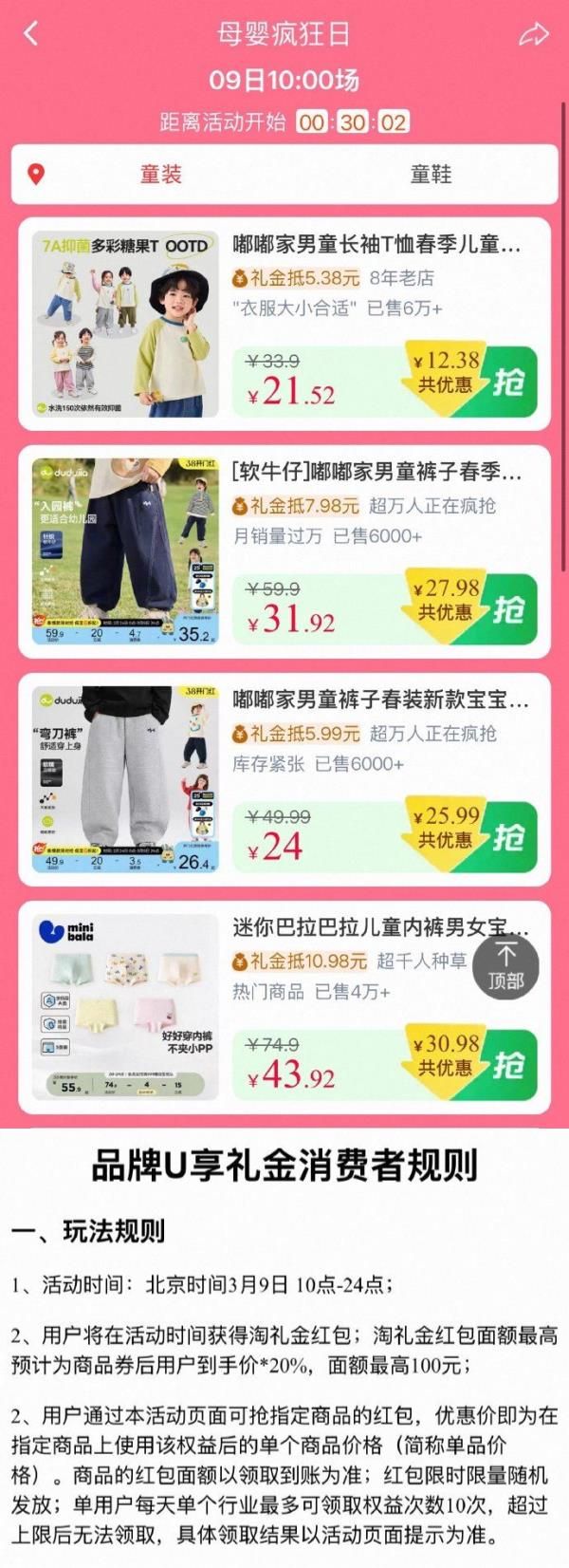Viewport: 569px width, 1568px height.
Task: Go back using the top-left arrow
Action: [31, 34]
